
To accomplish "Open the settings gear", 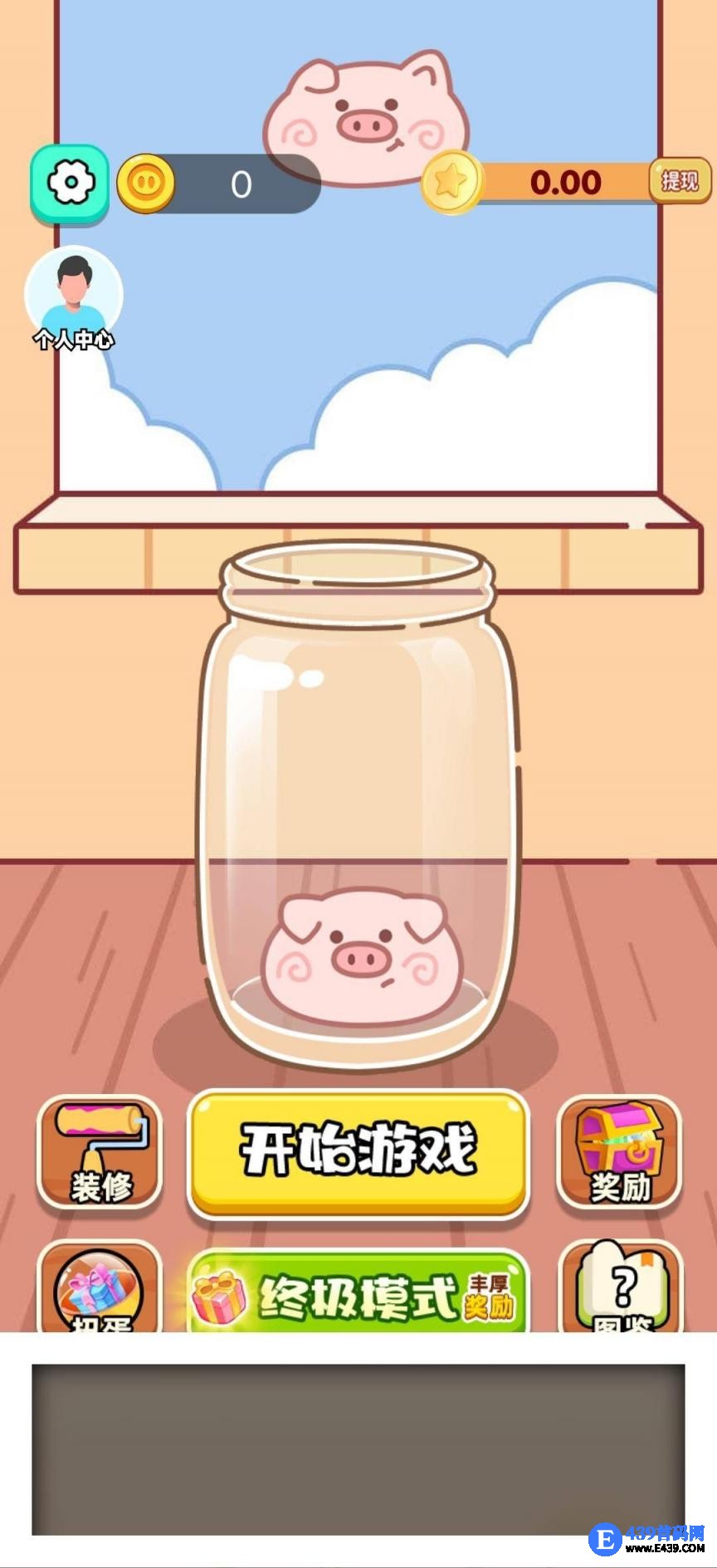I will (70, 183).
